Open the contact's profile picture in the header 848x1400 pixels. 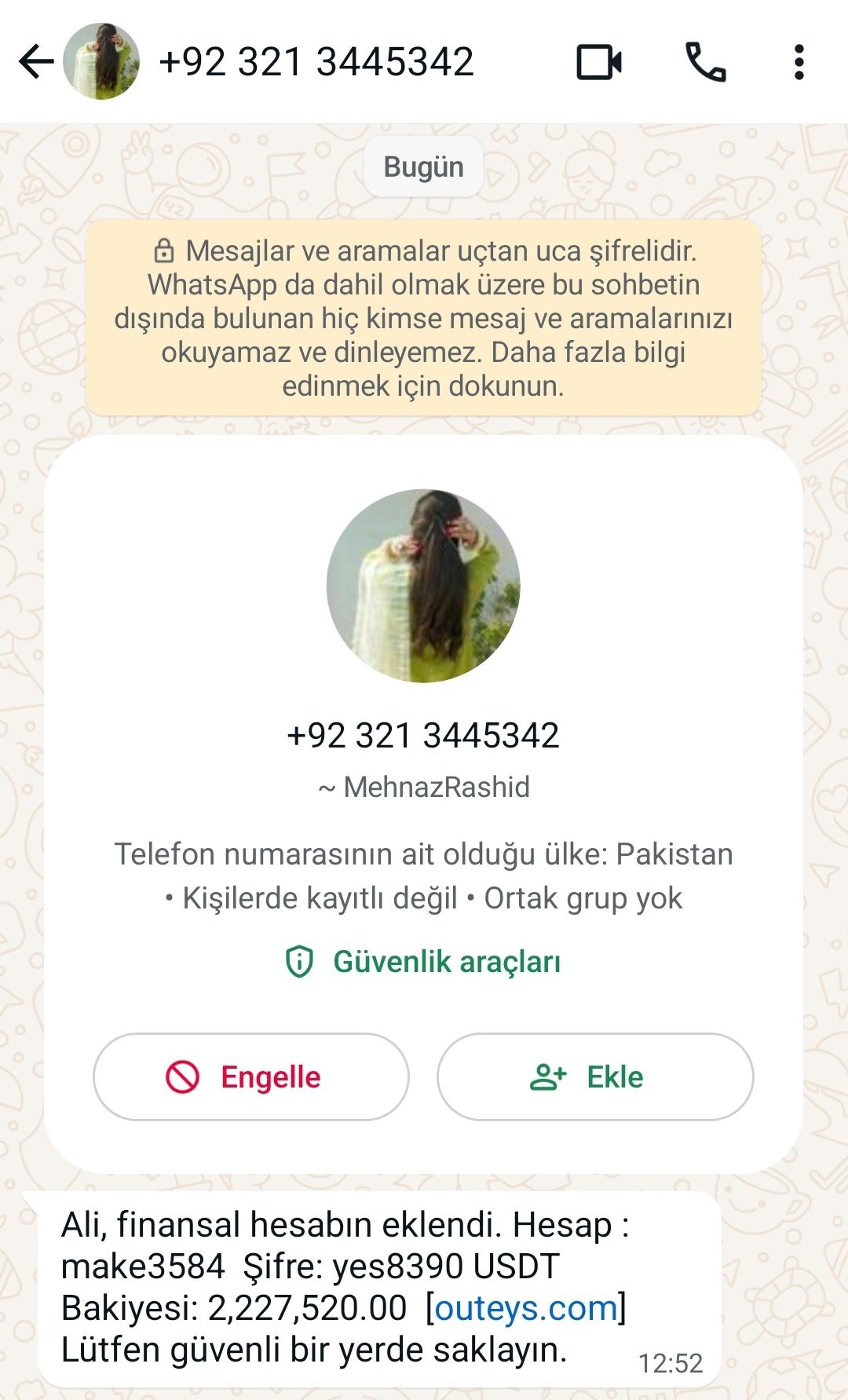(101, 63)
